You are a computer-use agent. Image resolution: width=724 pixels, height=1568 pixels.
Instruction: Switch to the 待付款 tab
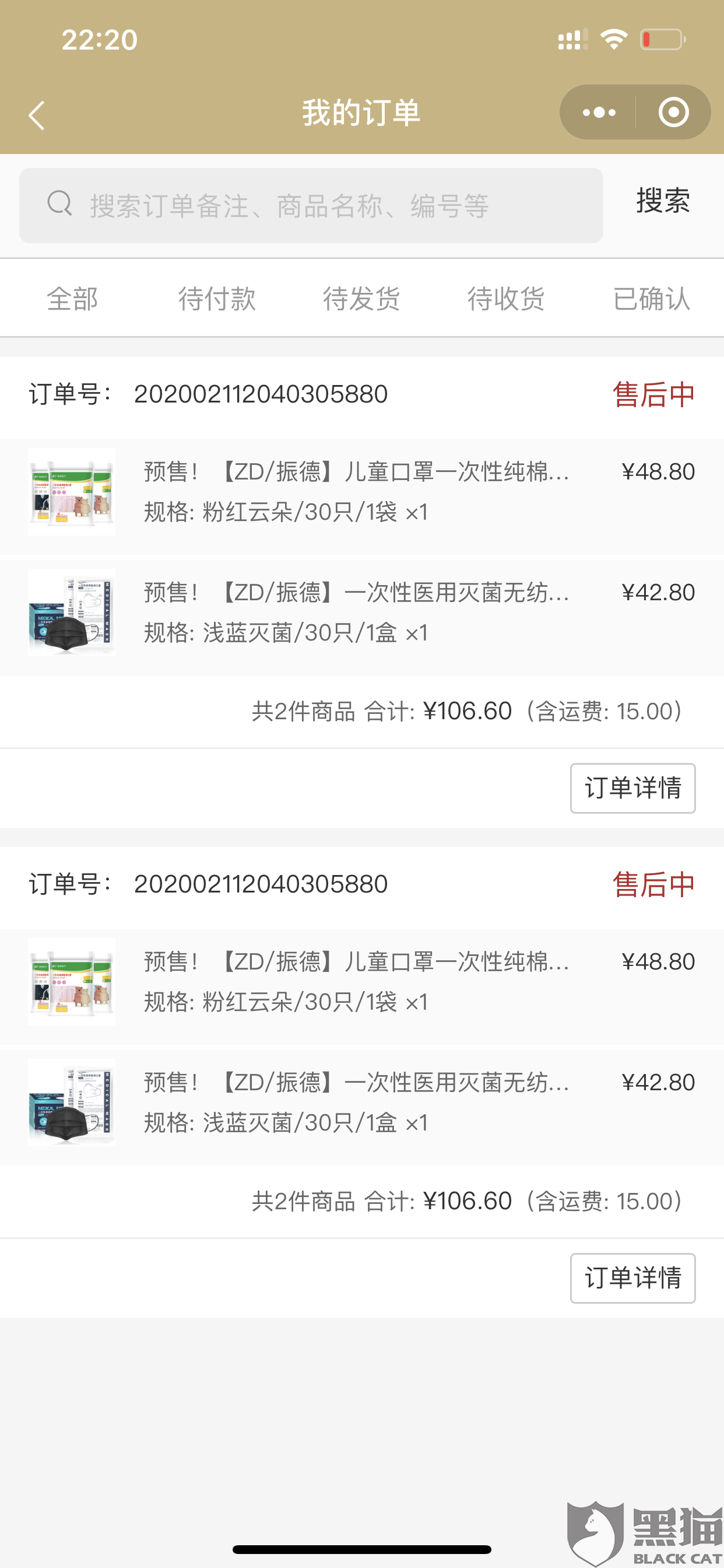click(217, 298)
